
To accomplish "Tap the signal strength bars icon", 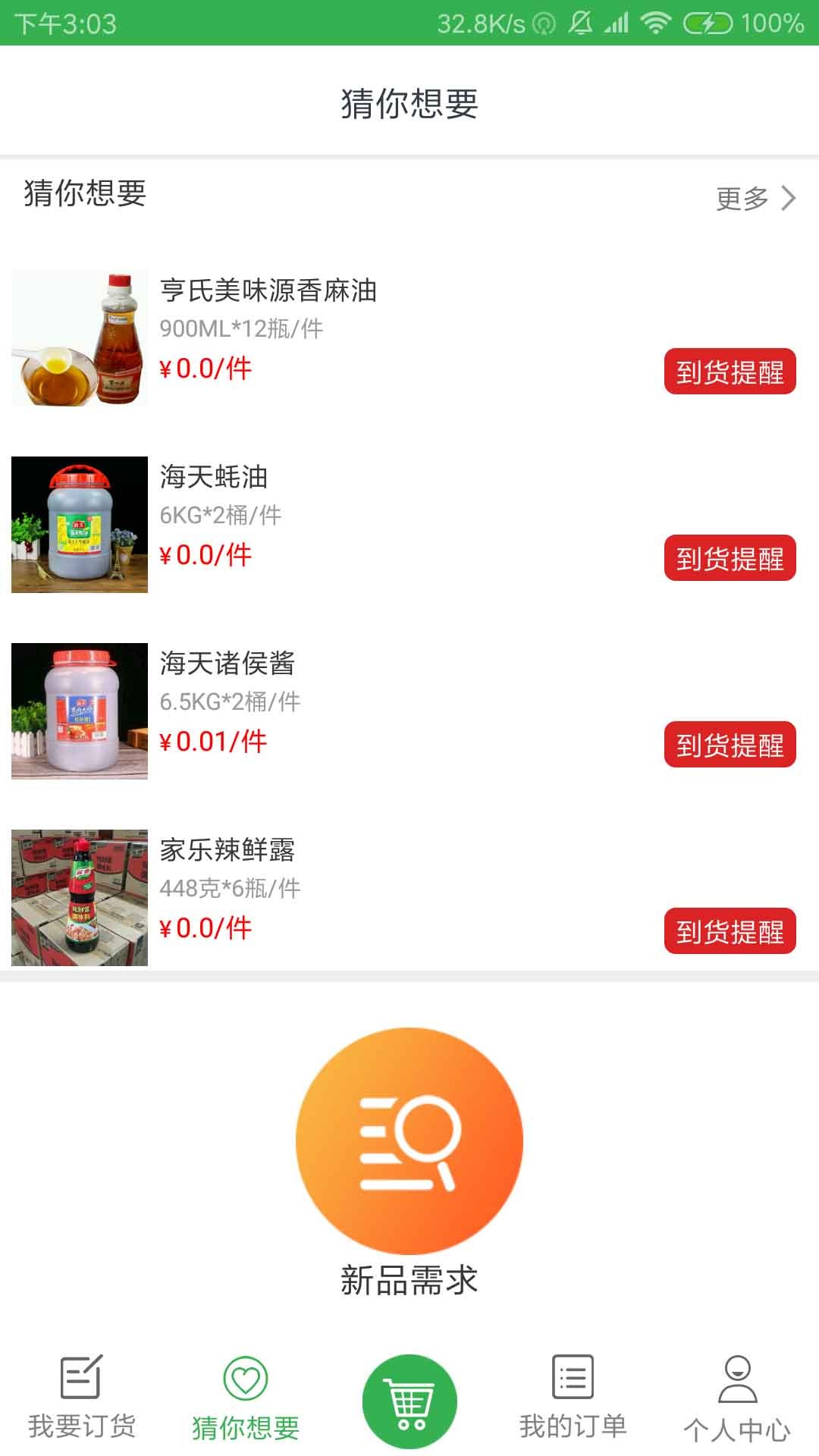I will [617, 23].
